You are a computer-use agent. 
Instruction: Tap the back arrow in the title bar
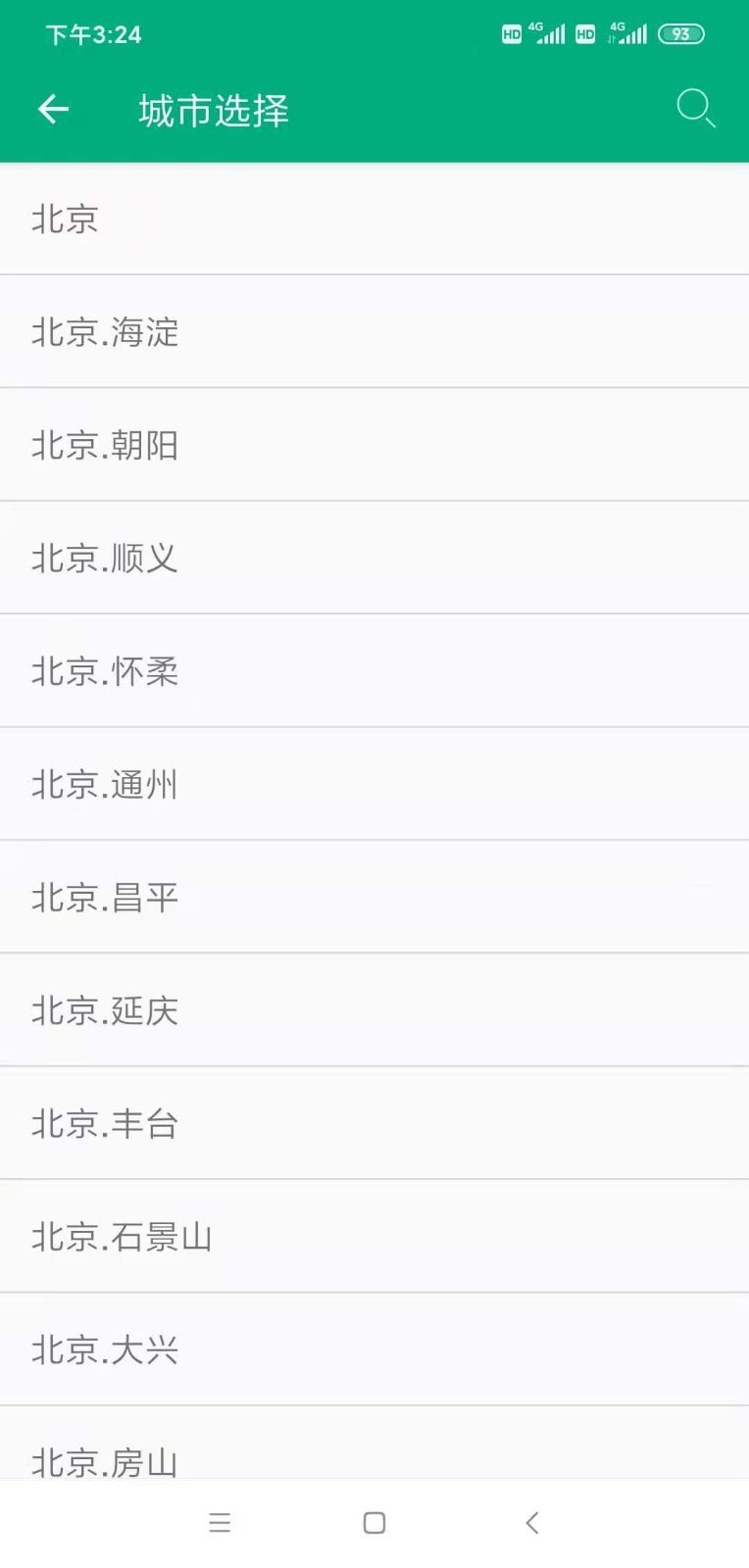(52, 109)
